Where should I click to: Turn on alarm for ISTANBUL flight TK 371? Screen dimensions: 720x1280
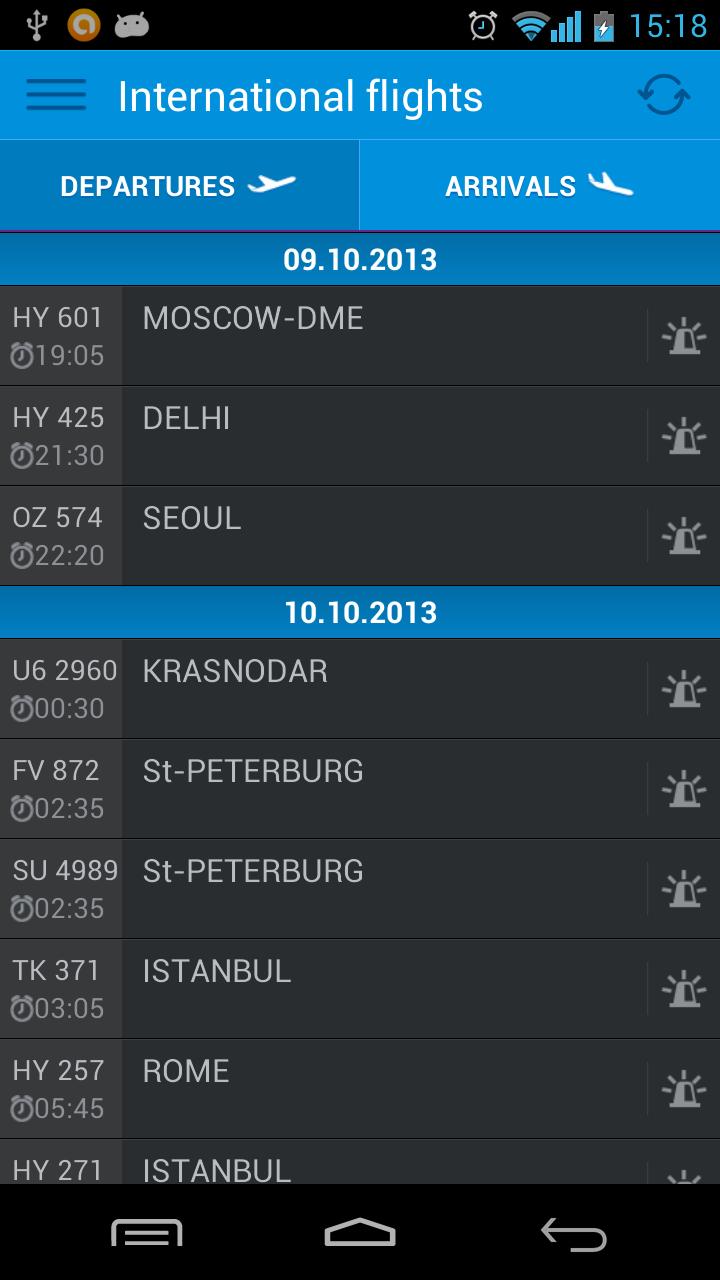tap(683, 987)
